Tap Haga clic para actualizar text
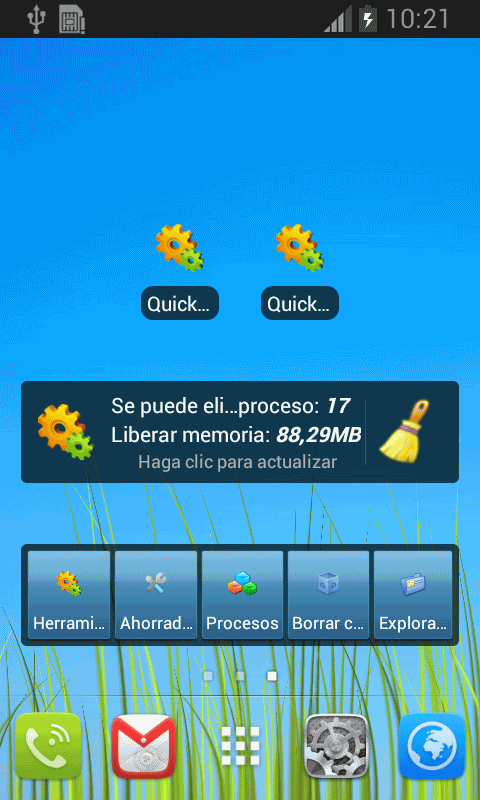 coord(237,462)
